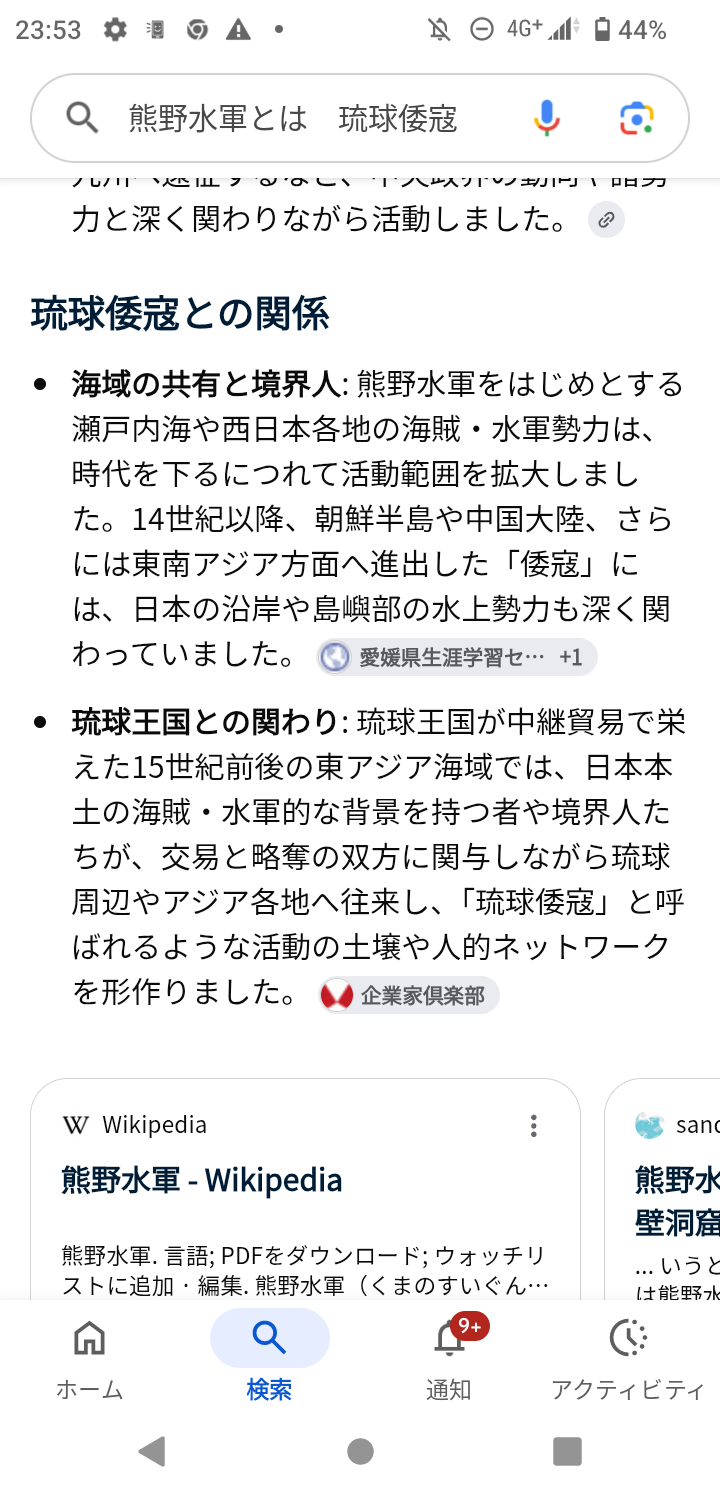Open the 熊野水軍 - Wikipedia result card

coord(305,1189)
